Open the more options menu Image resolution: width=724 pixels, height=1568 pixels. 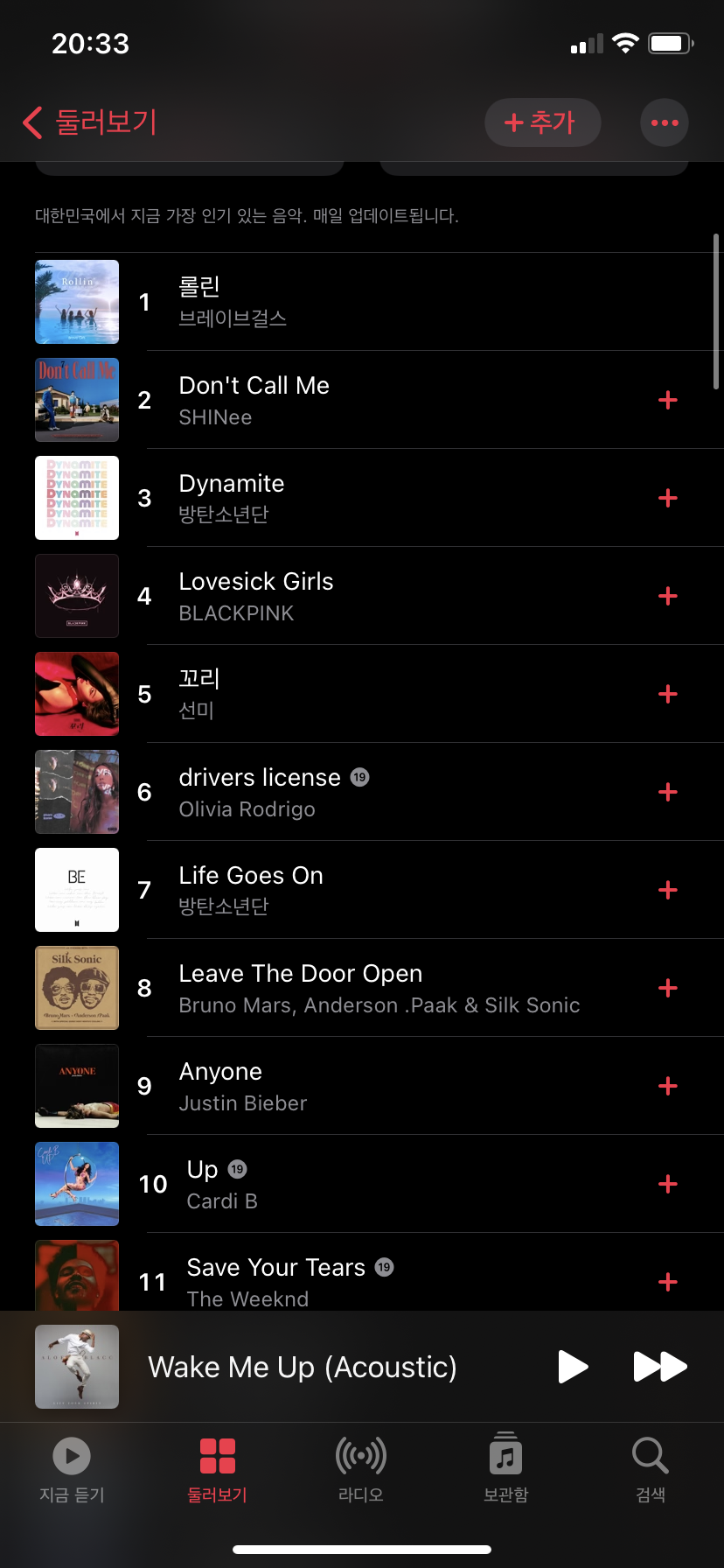665,122
